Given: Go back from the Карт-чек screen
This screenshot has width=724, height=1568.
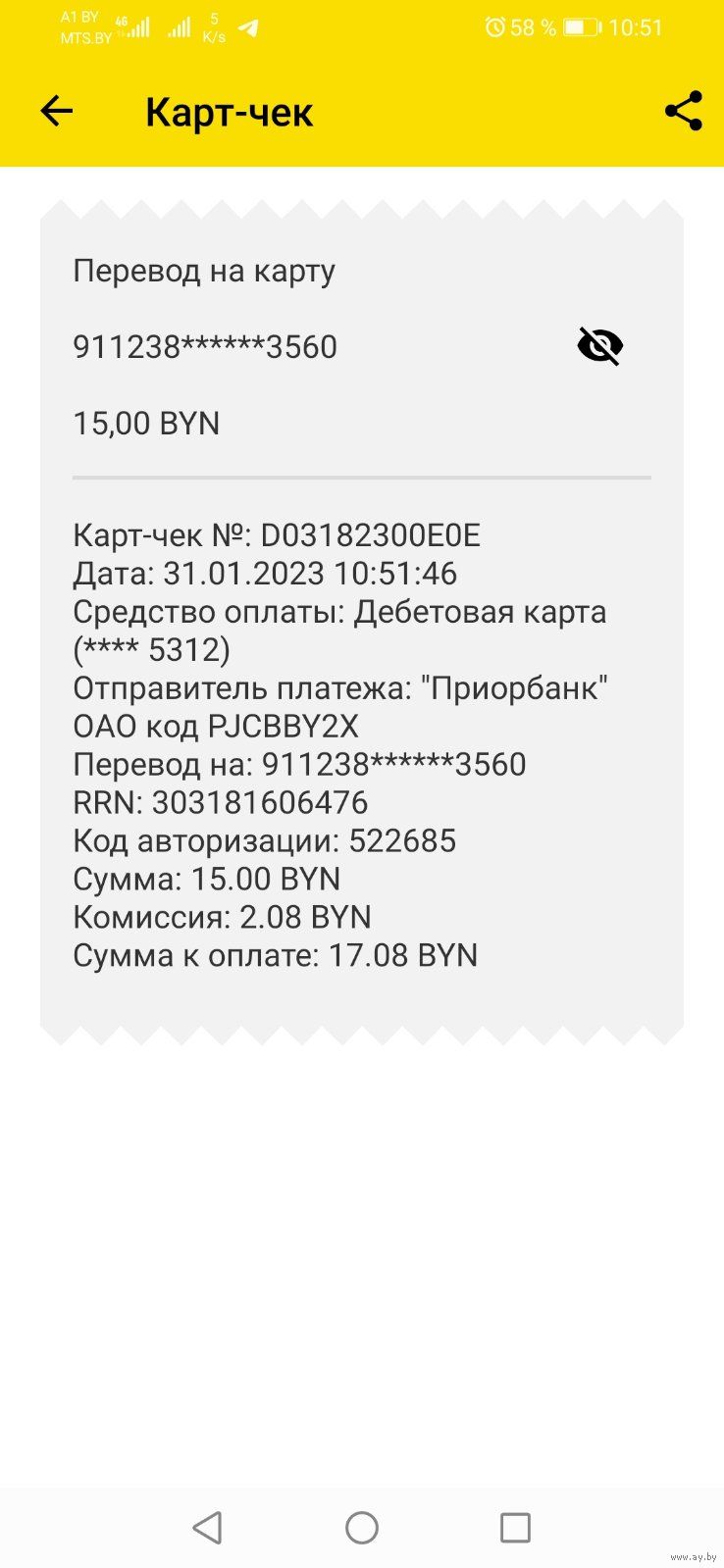Looking at the screenshot, I should tap(56, 111).
